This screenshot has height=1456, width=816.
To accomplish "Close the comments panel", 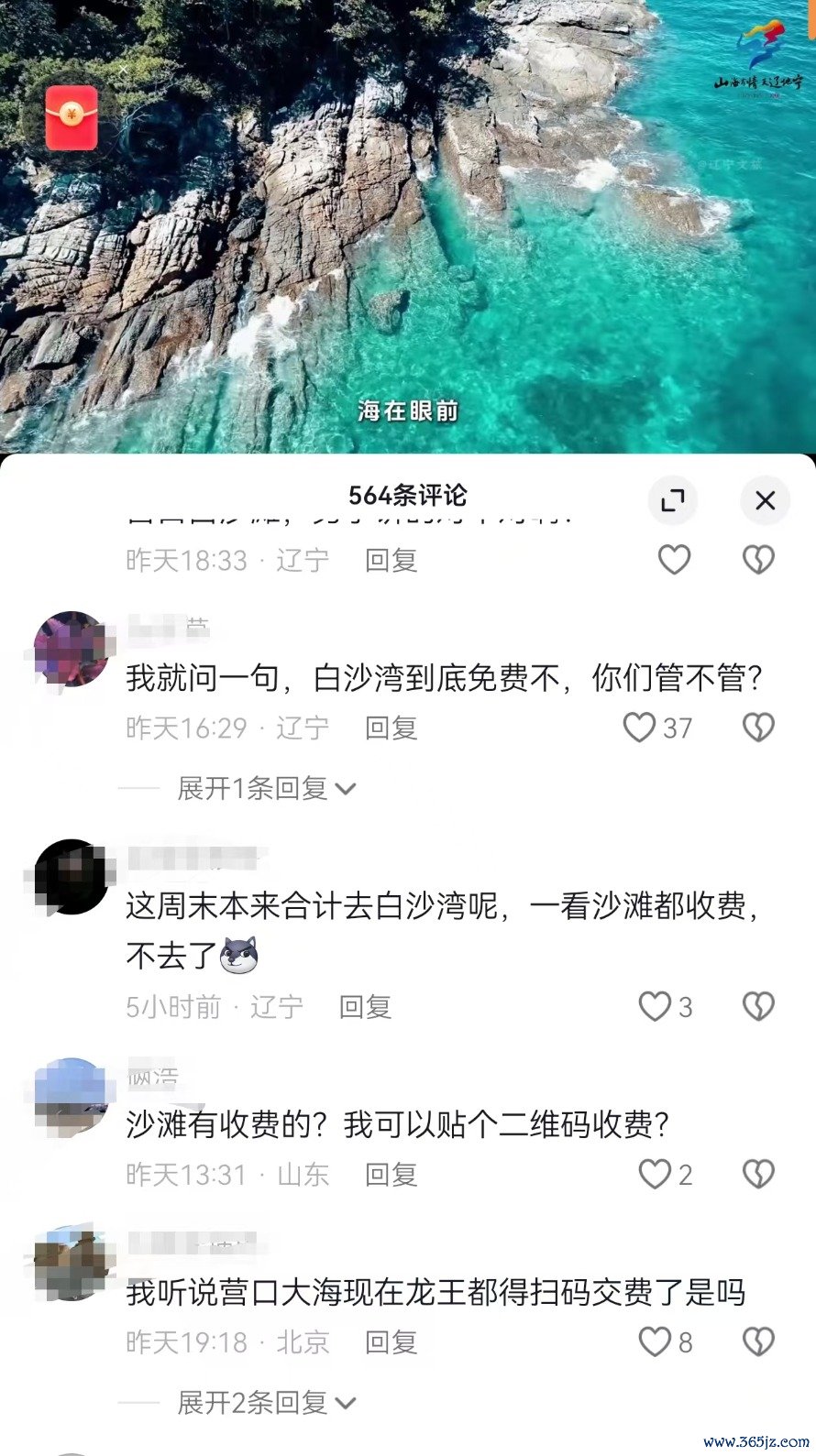I will point(765,500).
